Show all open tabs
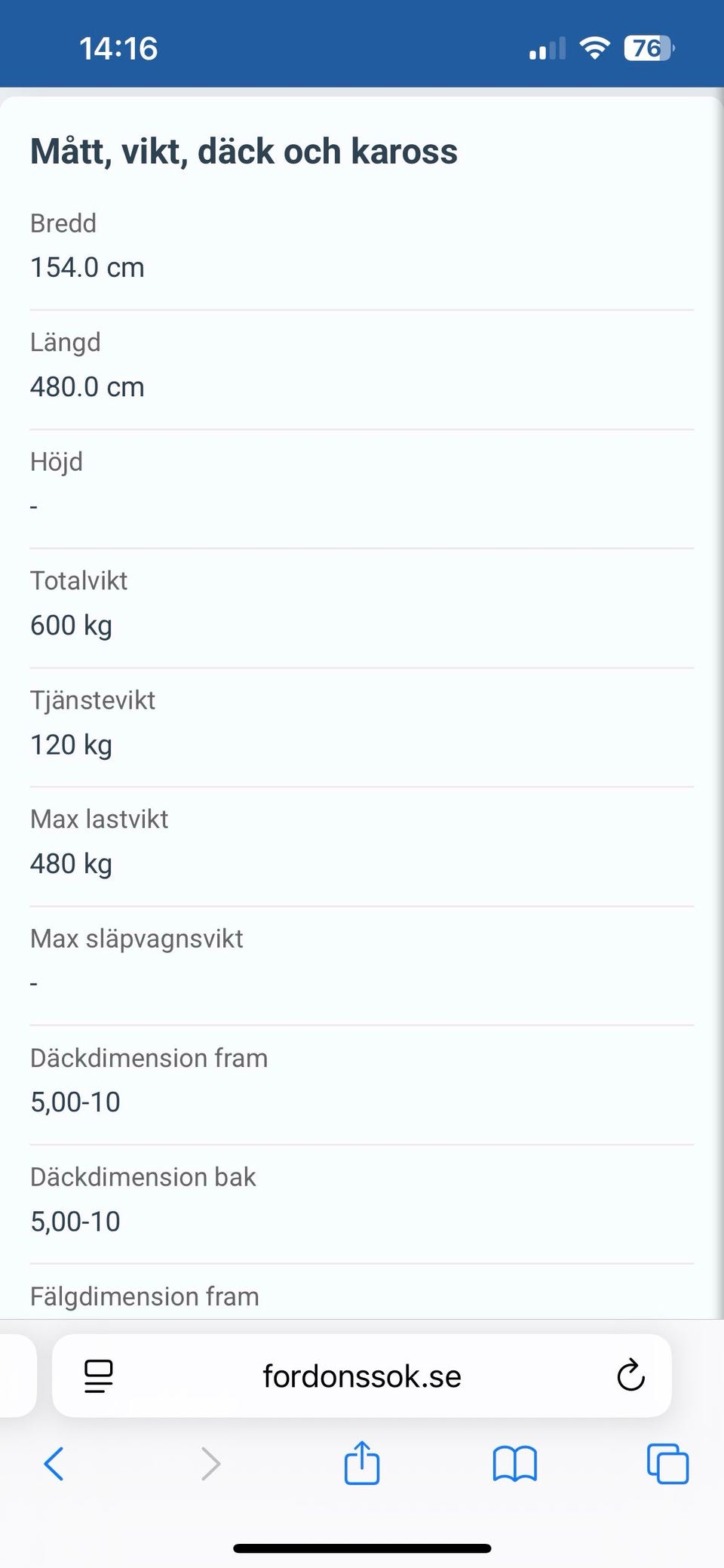Viewport: 724px width, 1568px height. pos(667,1464)
